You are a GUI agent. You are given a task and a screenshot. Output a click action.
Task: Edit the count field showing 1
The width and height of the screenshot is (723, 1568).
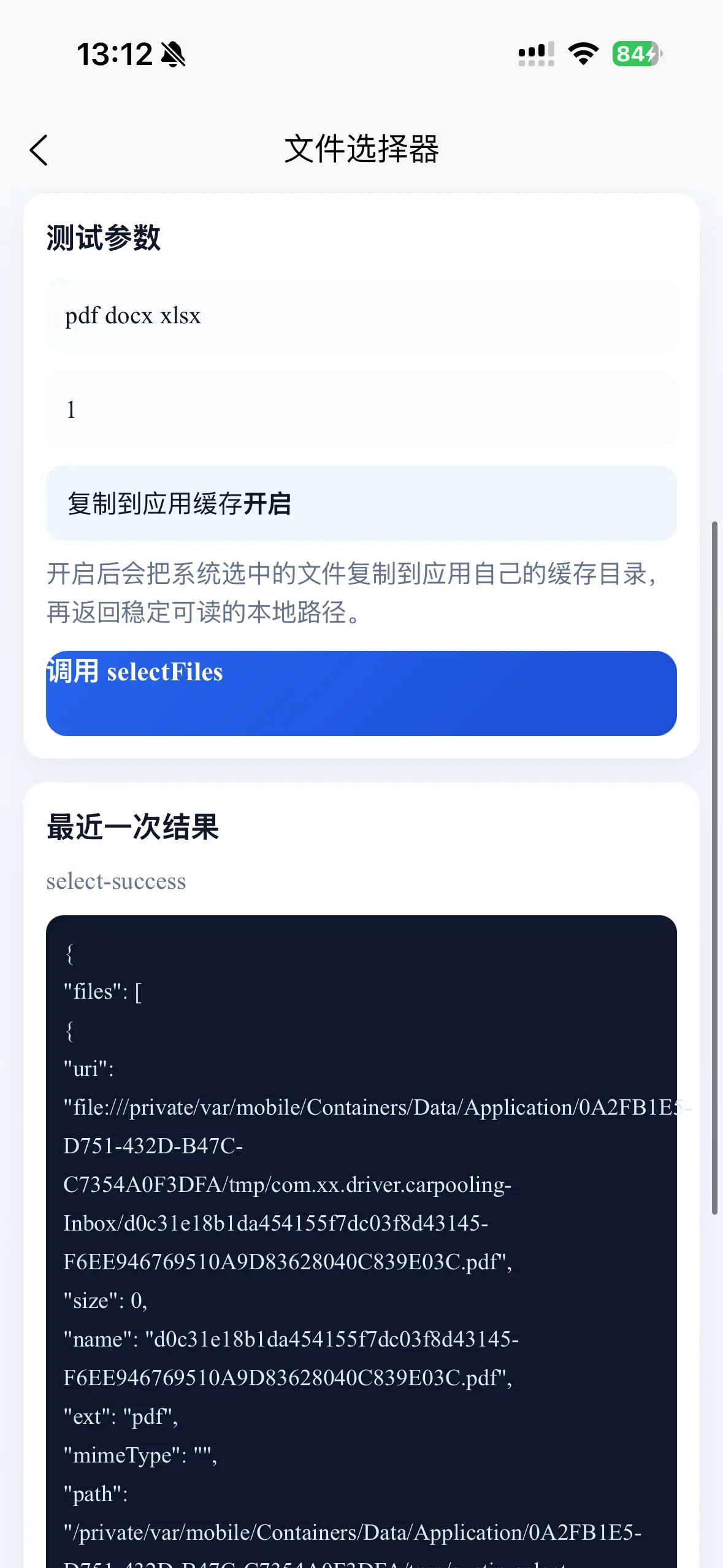point(361,410)
